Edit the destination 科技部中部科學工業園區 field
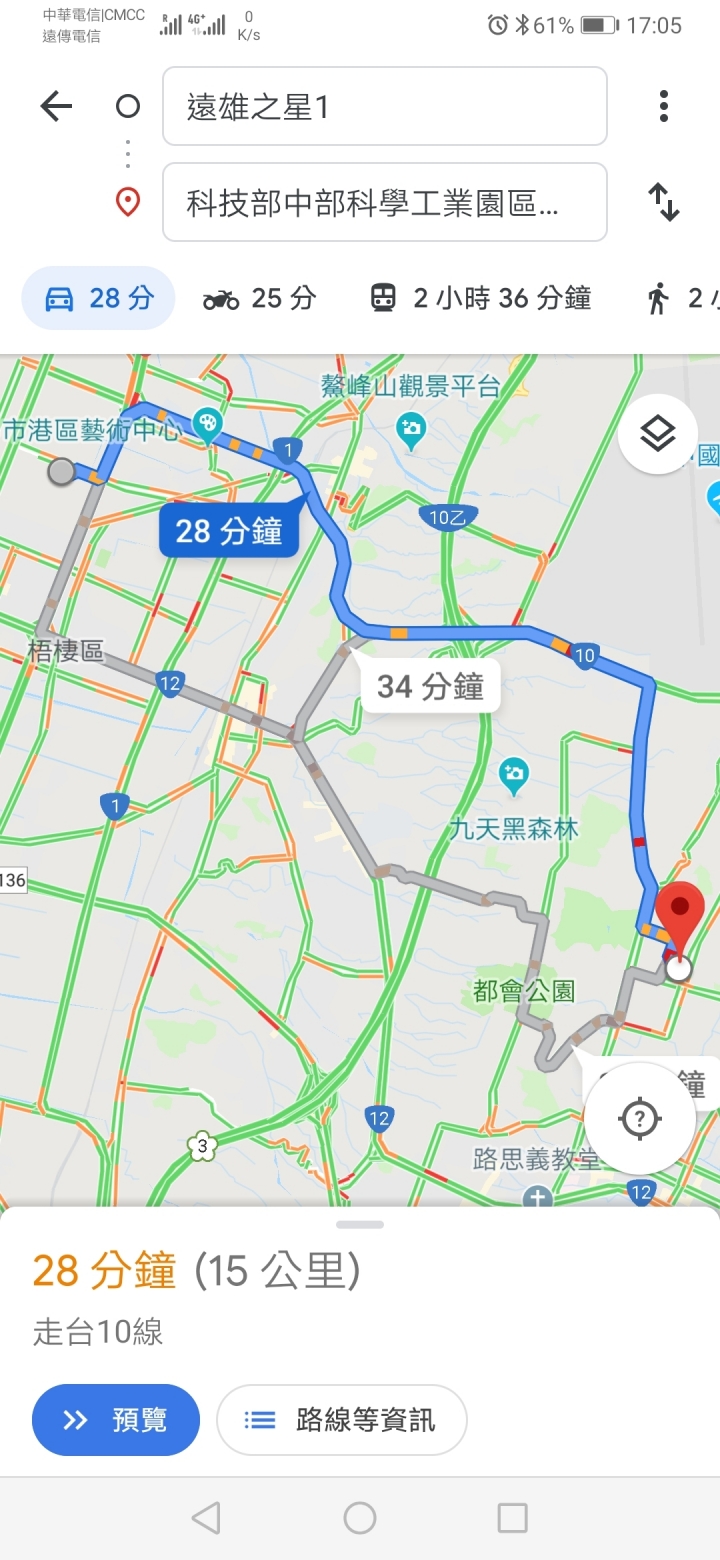 [x=385, y=203]
